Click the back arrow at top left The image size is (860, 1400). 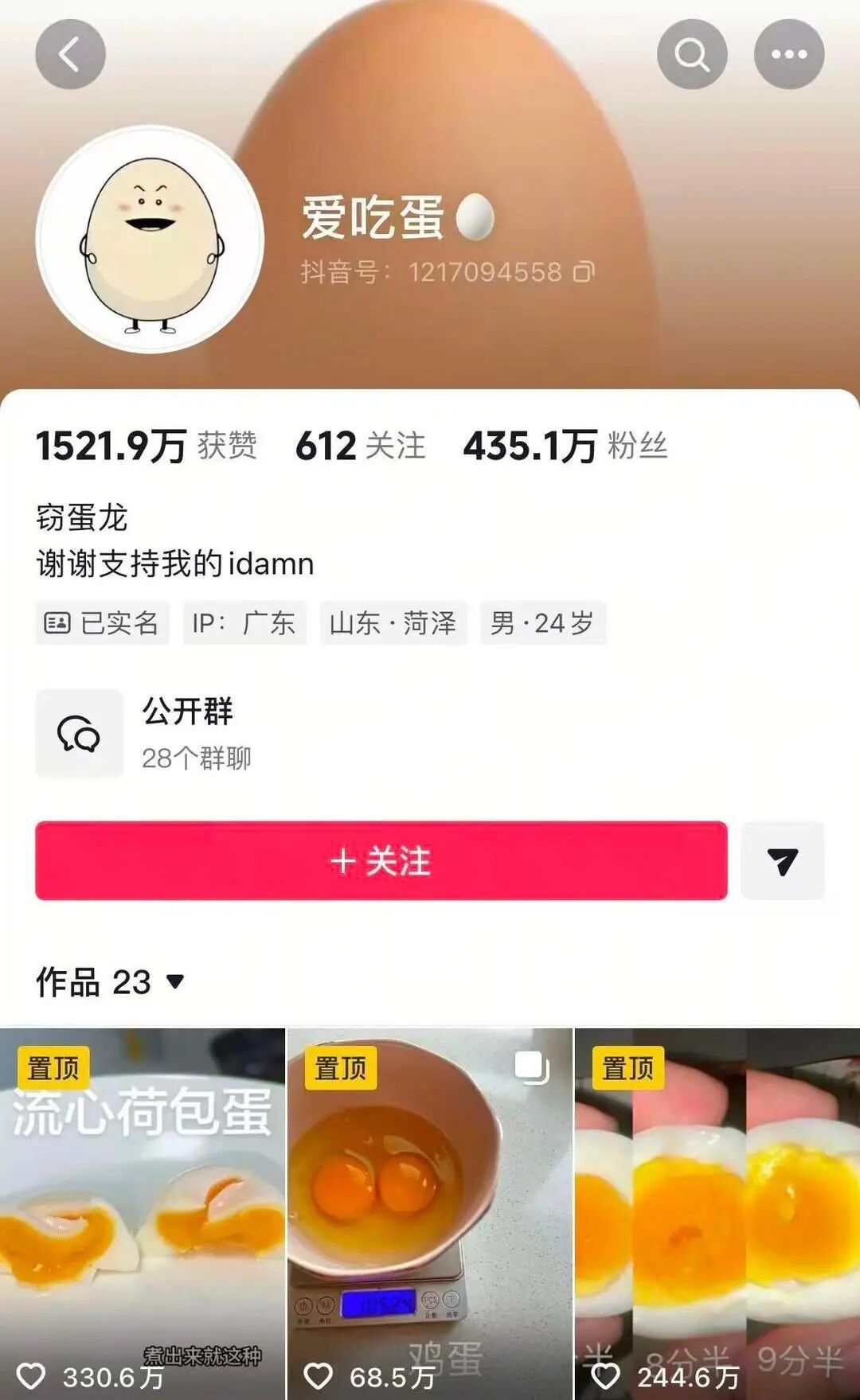70,54
